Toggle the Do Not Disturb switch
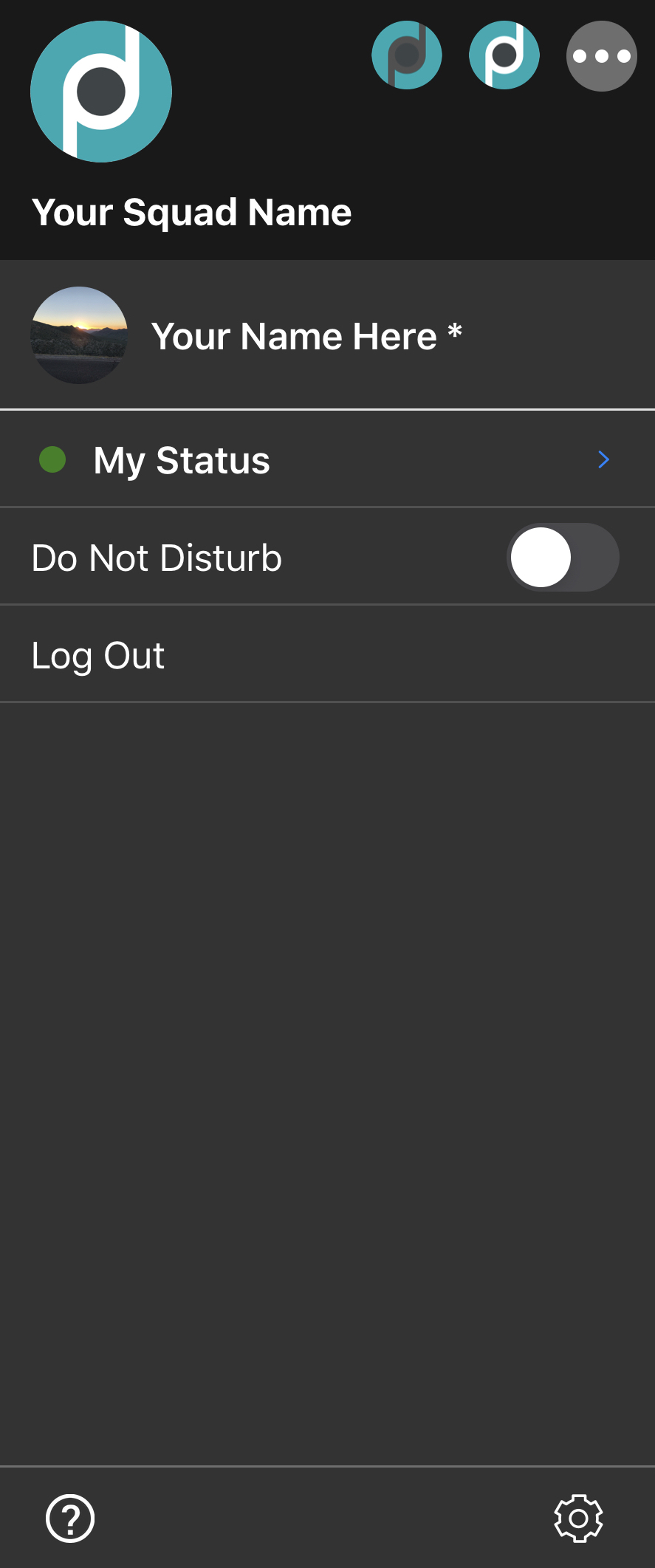This screenshot has width=655, height=1568. tap(563, 558)
